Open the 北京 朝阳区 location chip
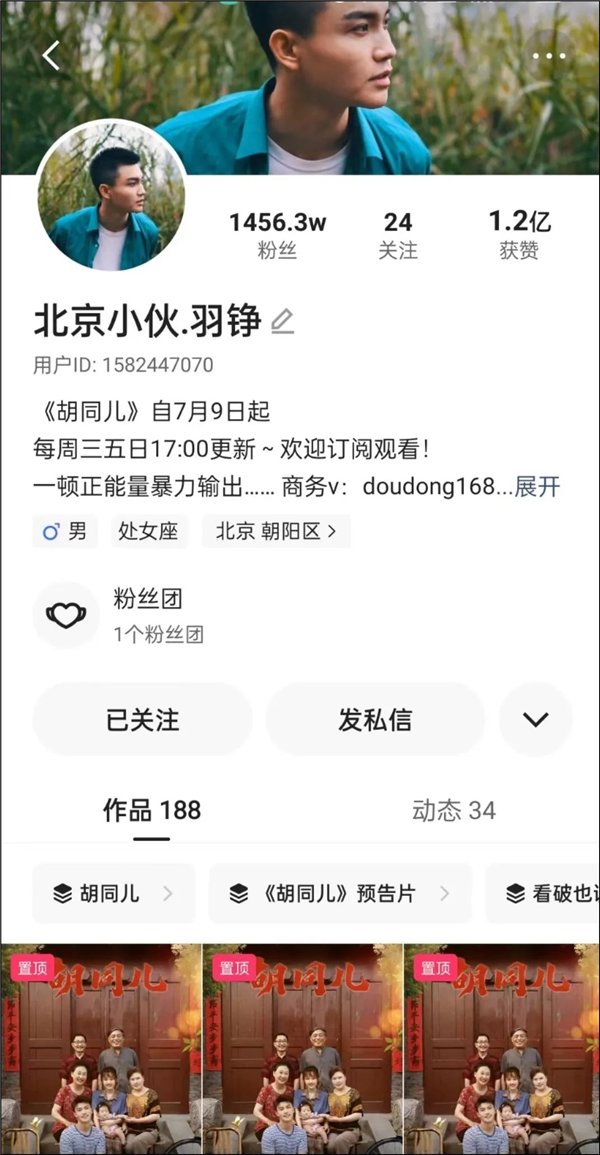This screenshot has width=600, height=1155. pyautogui.click(x=276, y=532)
